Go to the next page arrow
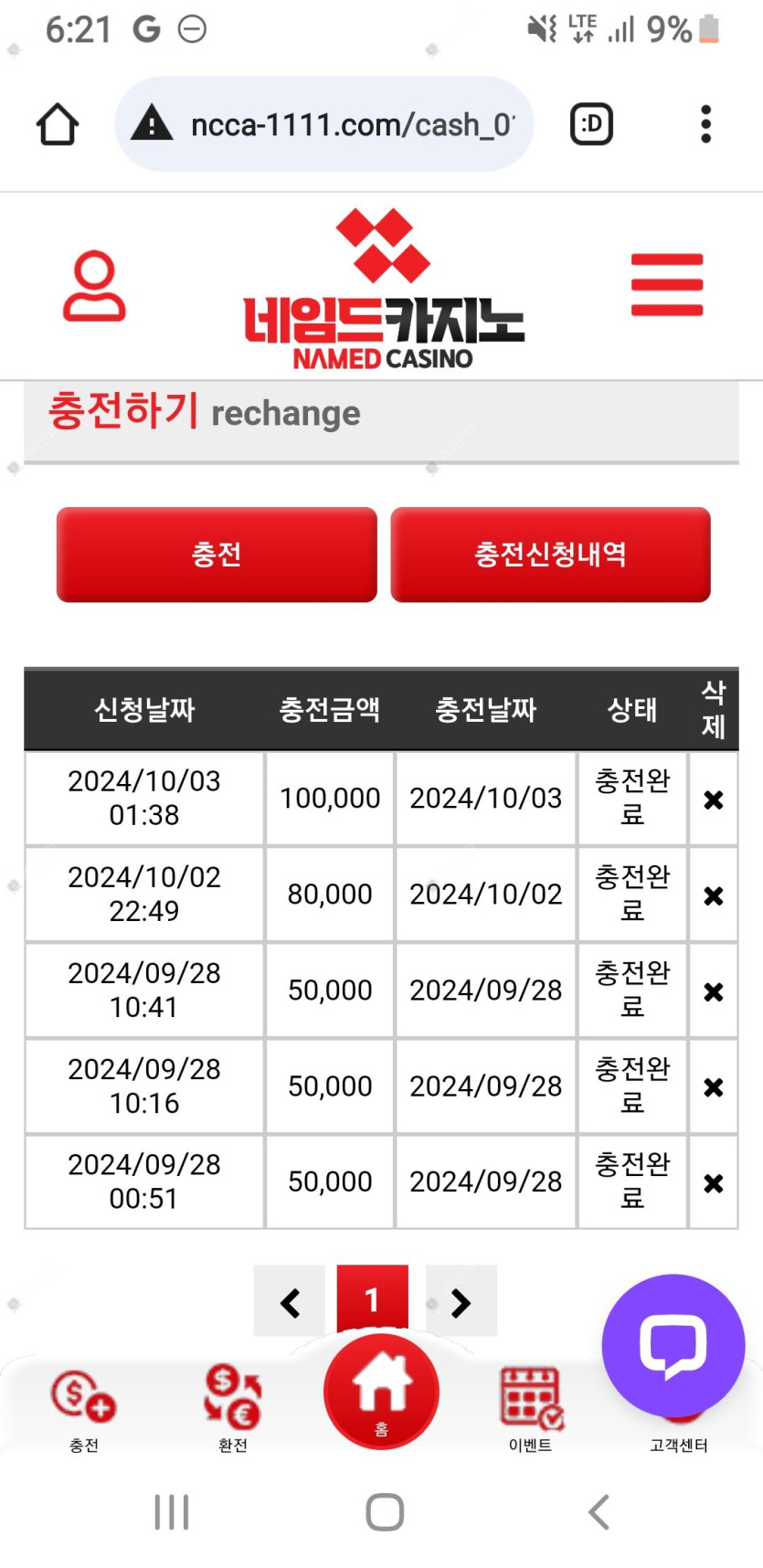The image size is (763, 1568). [461, 1301]
